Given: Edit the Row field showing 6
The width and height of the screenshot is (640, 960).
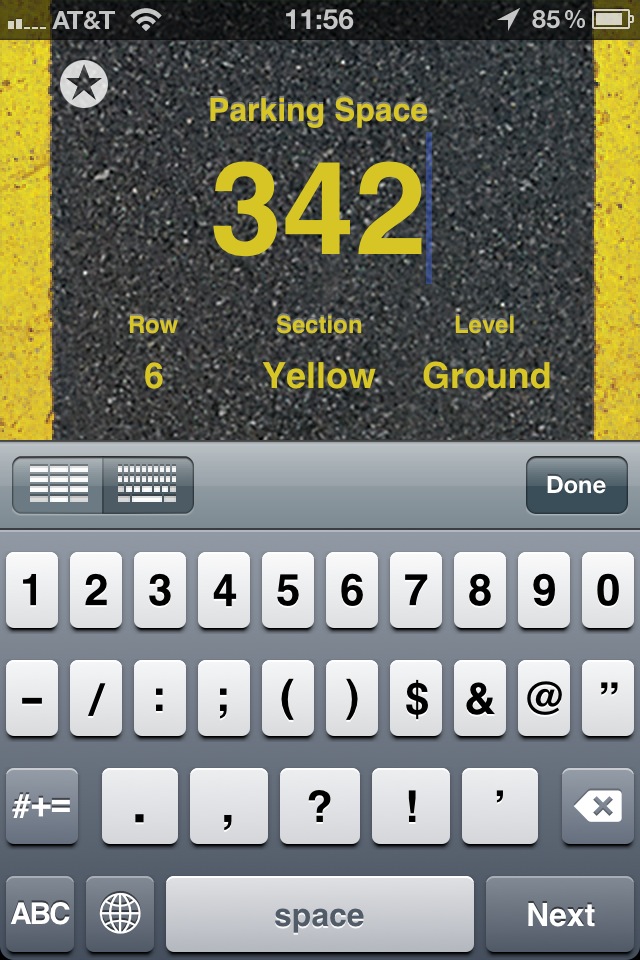Looking at the screenshot, I should pyautogui.click(x=153, y=376).
